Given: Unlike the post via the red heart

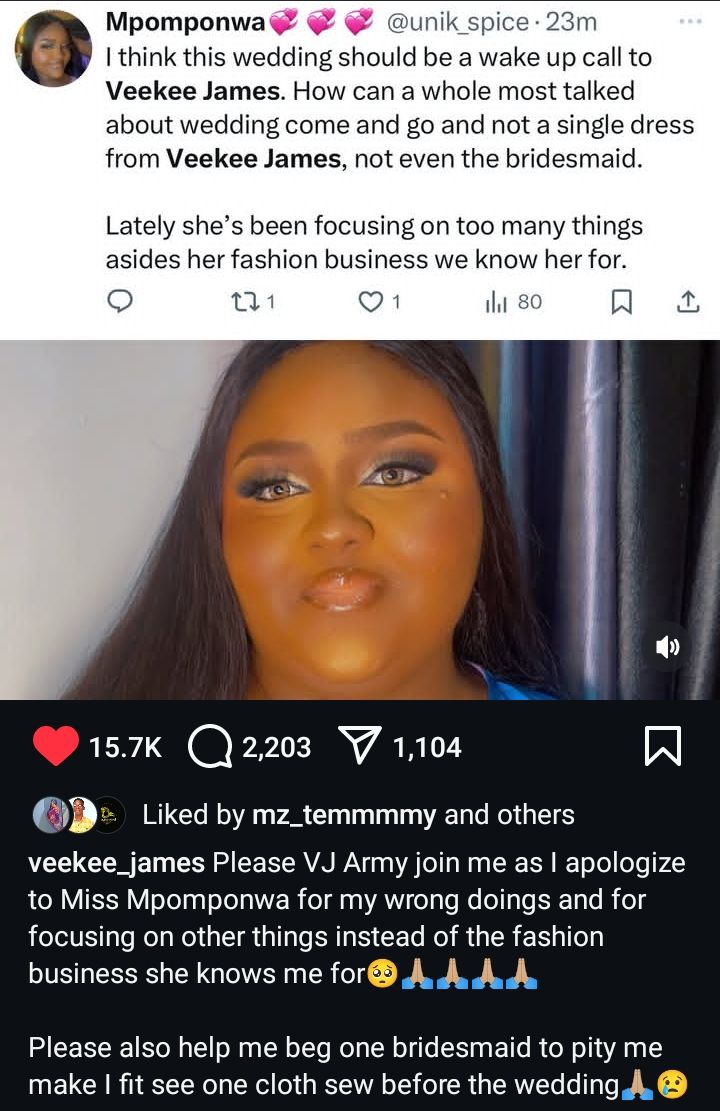Looking at the screenshot, I should pos(54,747).
